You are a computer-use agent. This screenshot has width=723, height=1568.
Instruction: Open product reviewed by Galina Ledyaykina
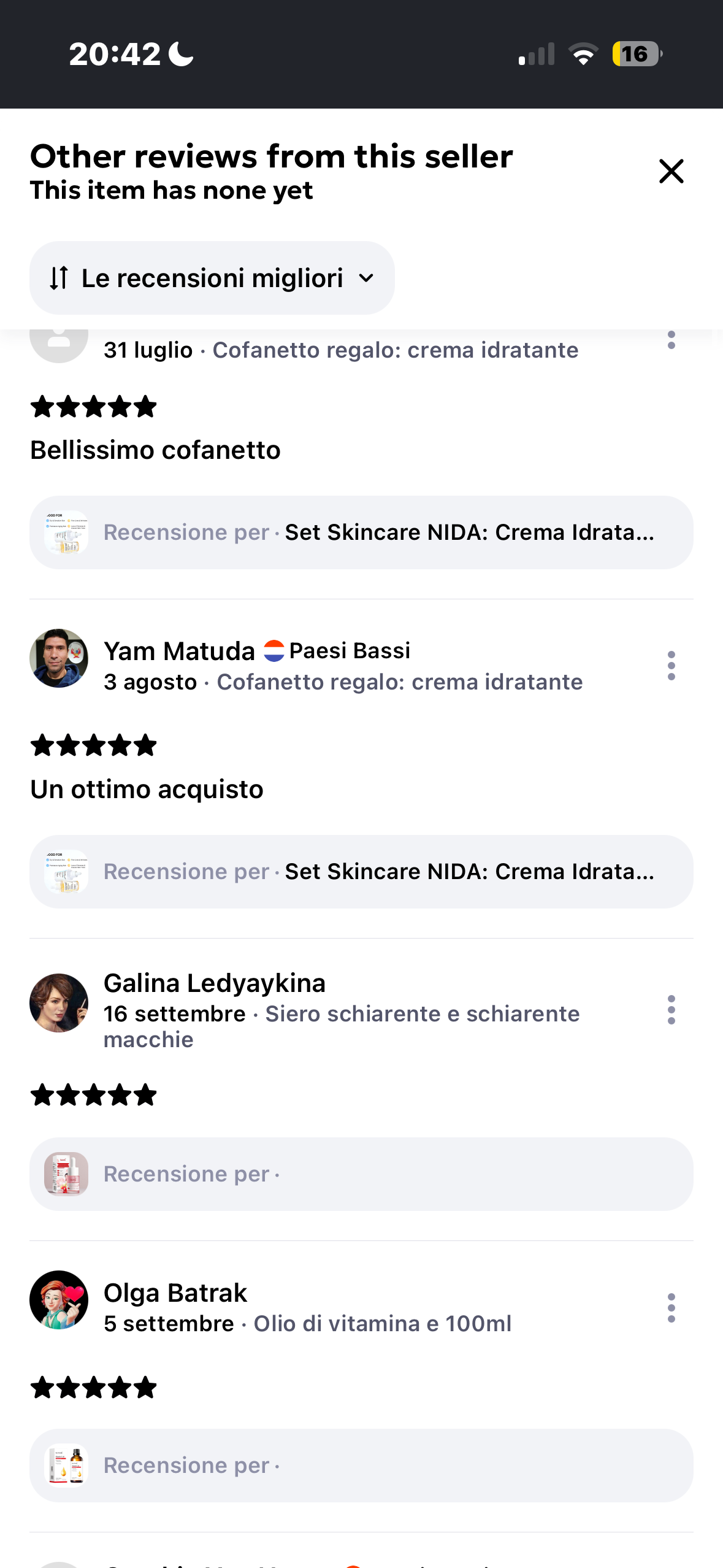point(361,1174)
